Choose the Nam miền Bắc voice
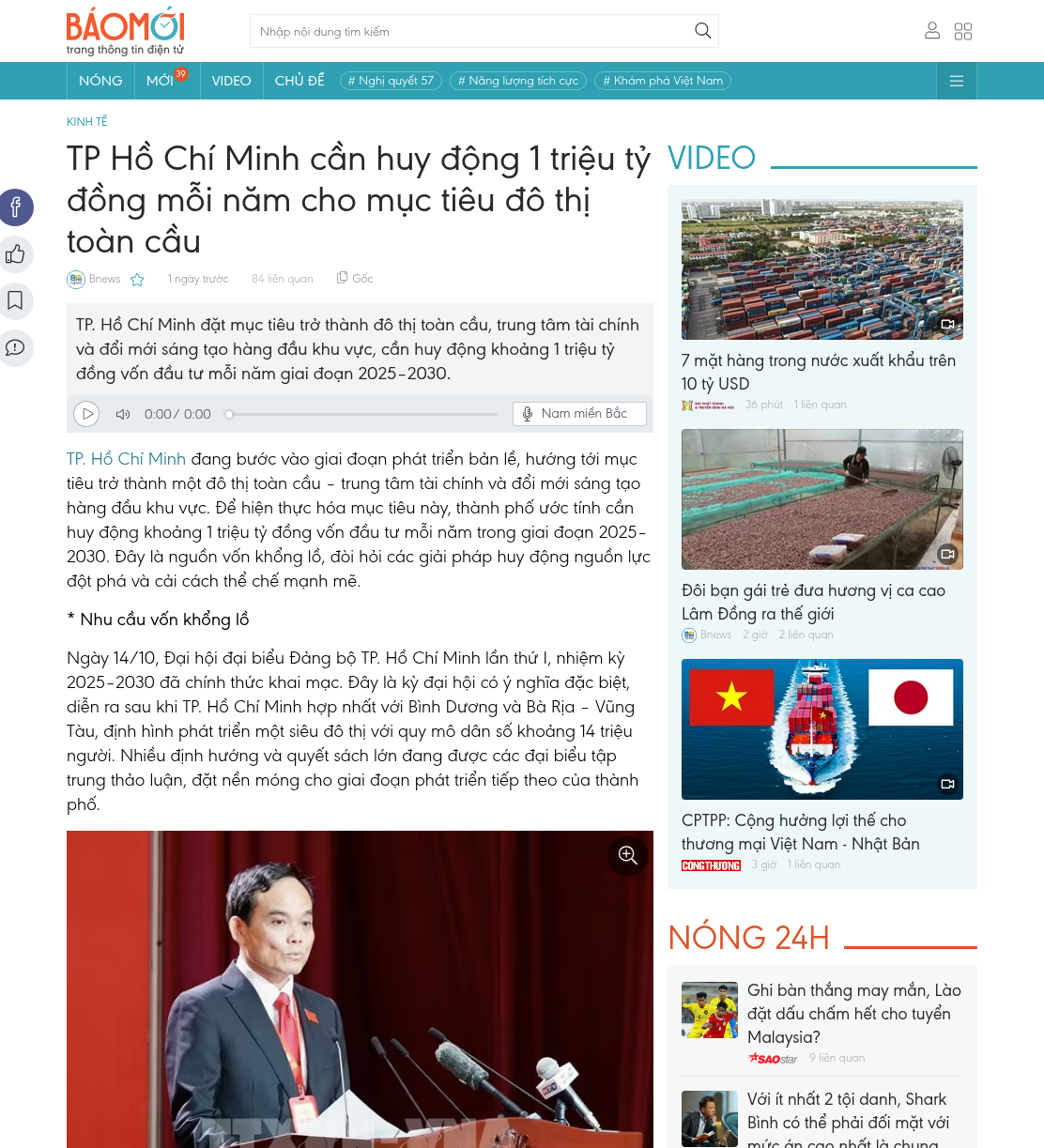Screen dimensions: 1044x1148 click(579, 414)
